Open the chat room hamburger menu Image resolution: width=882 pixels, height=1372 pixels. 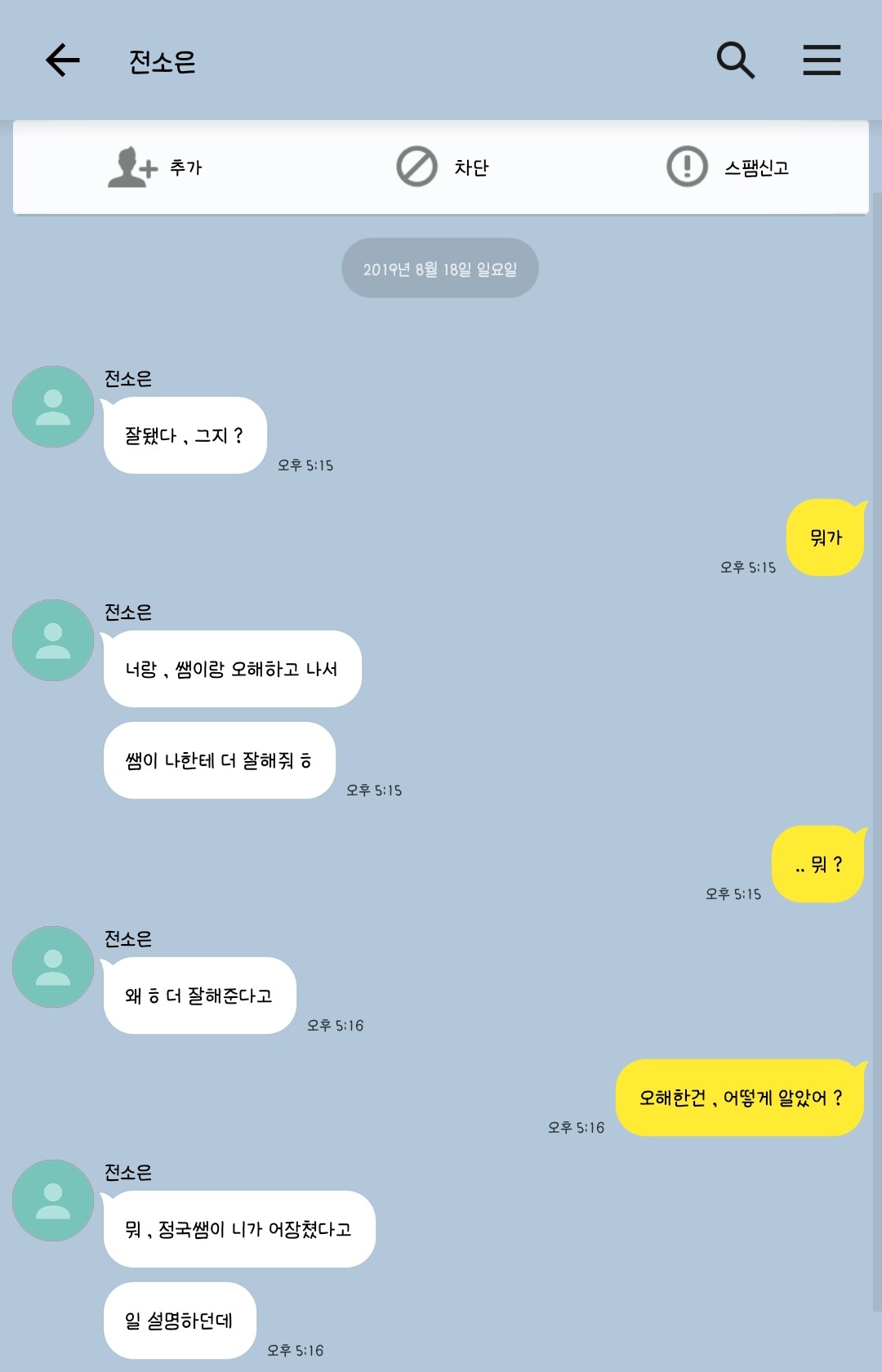pyautogui.click(x=822, y=60)
